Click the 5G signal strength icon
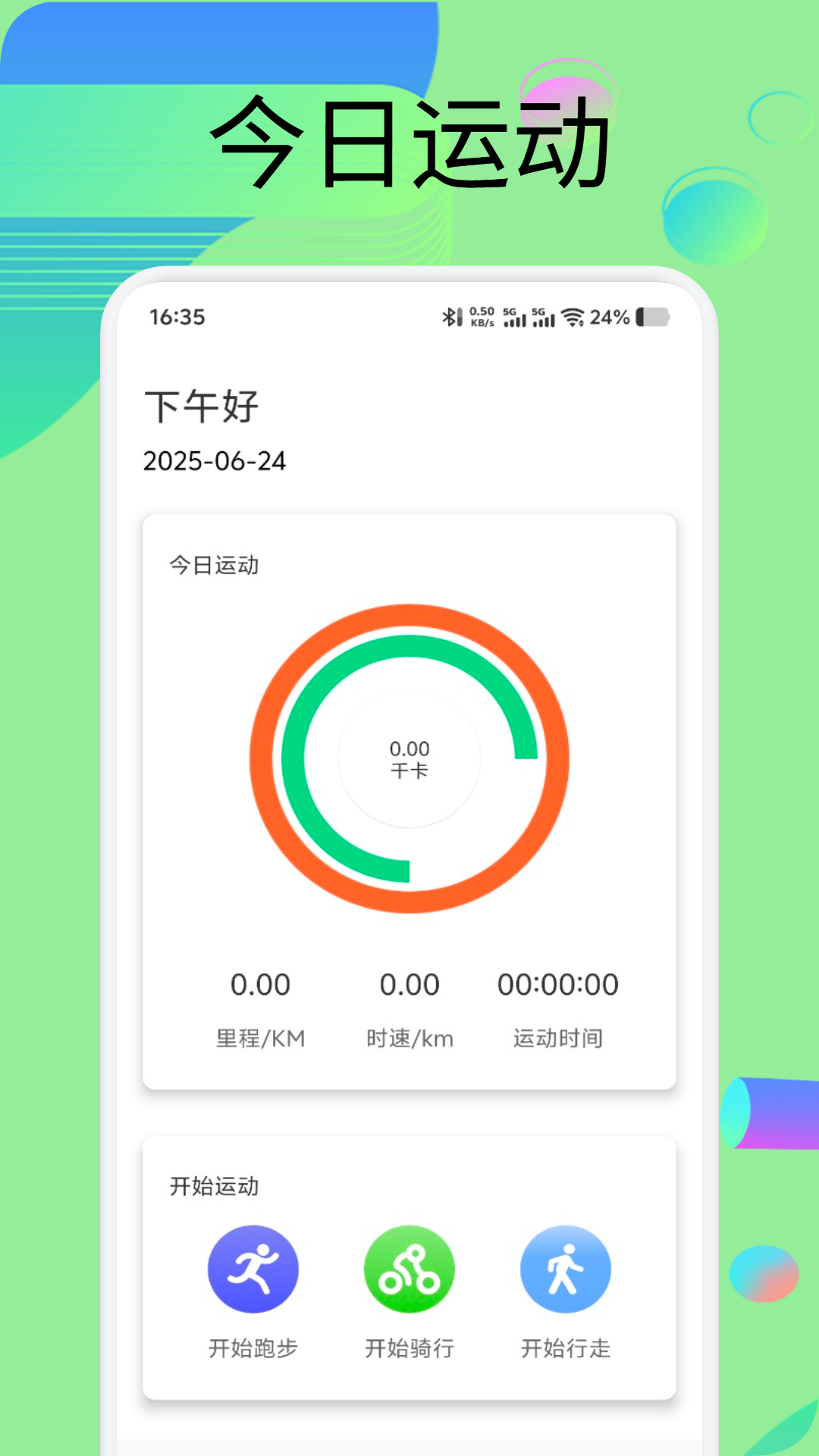This screenshot has width=819, height=1456. (513, 318)
